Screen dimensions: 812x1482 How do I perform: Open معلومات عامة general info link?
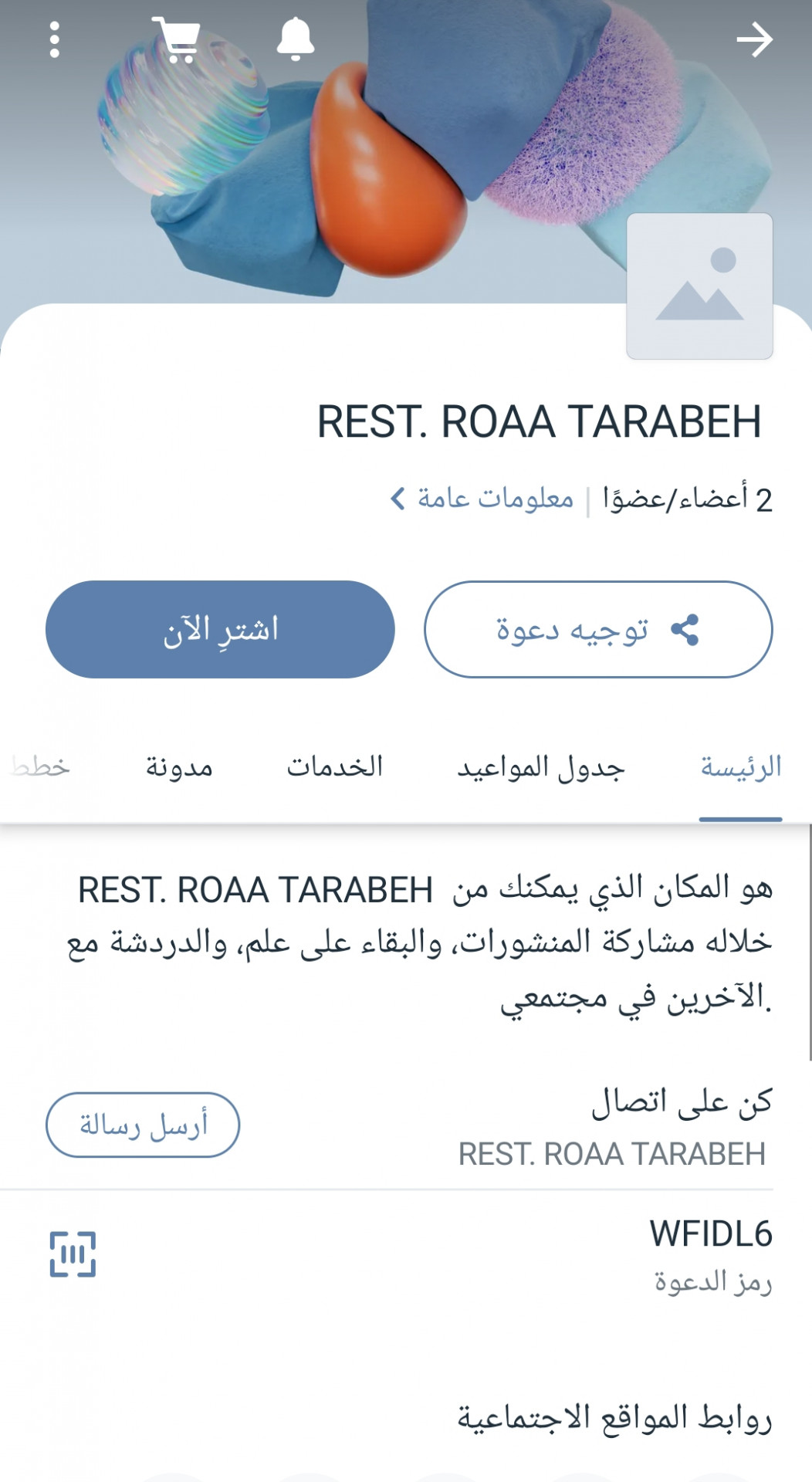(484, 499)
